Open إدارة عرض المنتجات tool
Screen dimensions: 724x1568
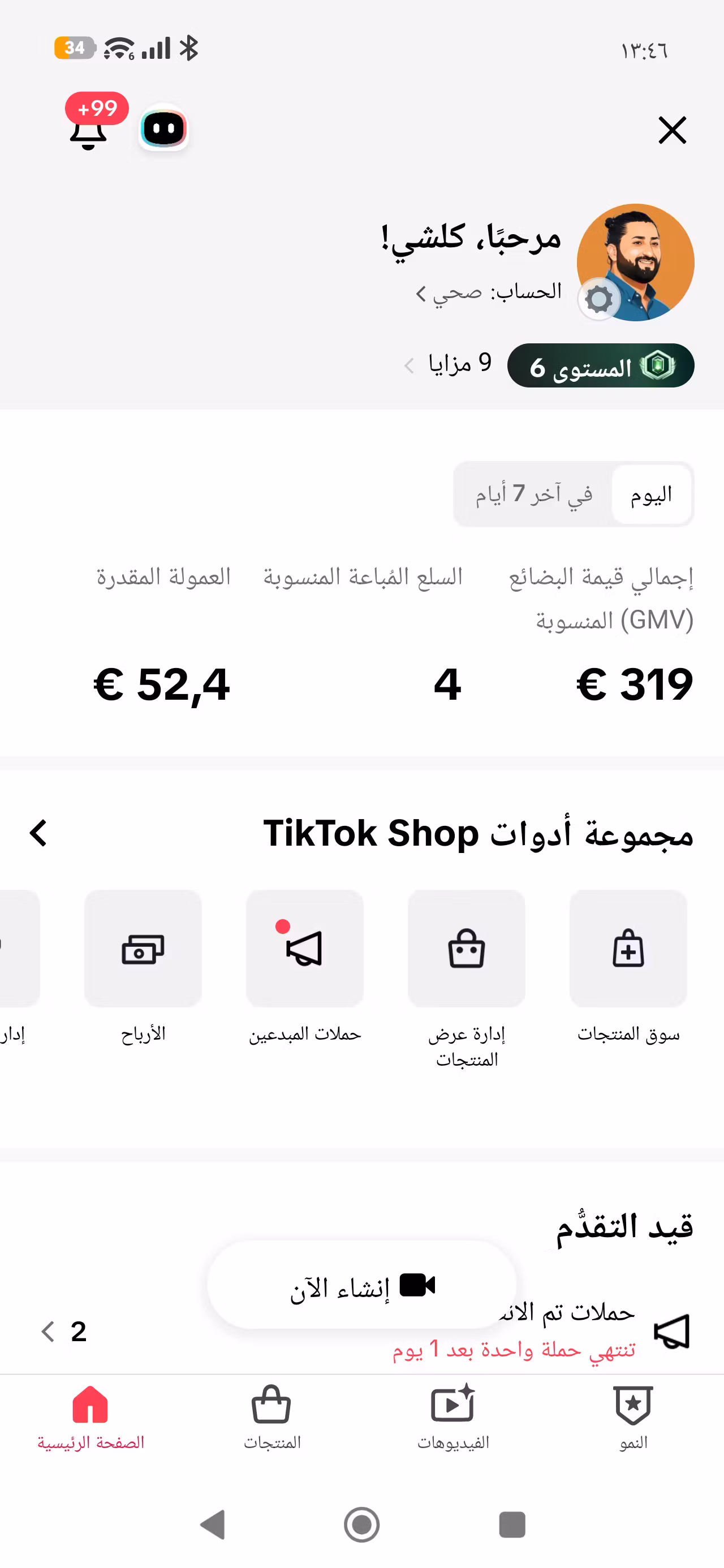point(467,979)
